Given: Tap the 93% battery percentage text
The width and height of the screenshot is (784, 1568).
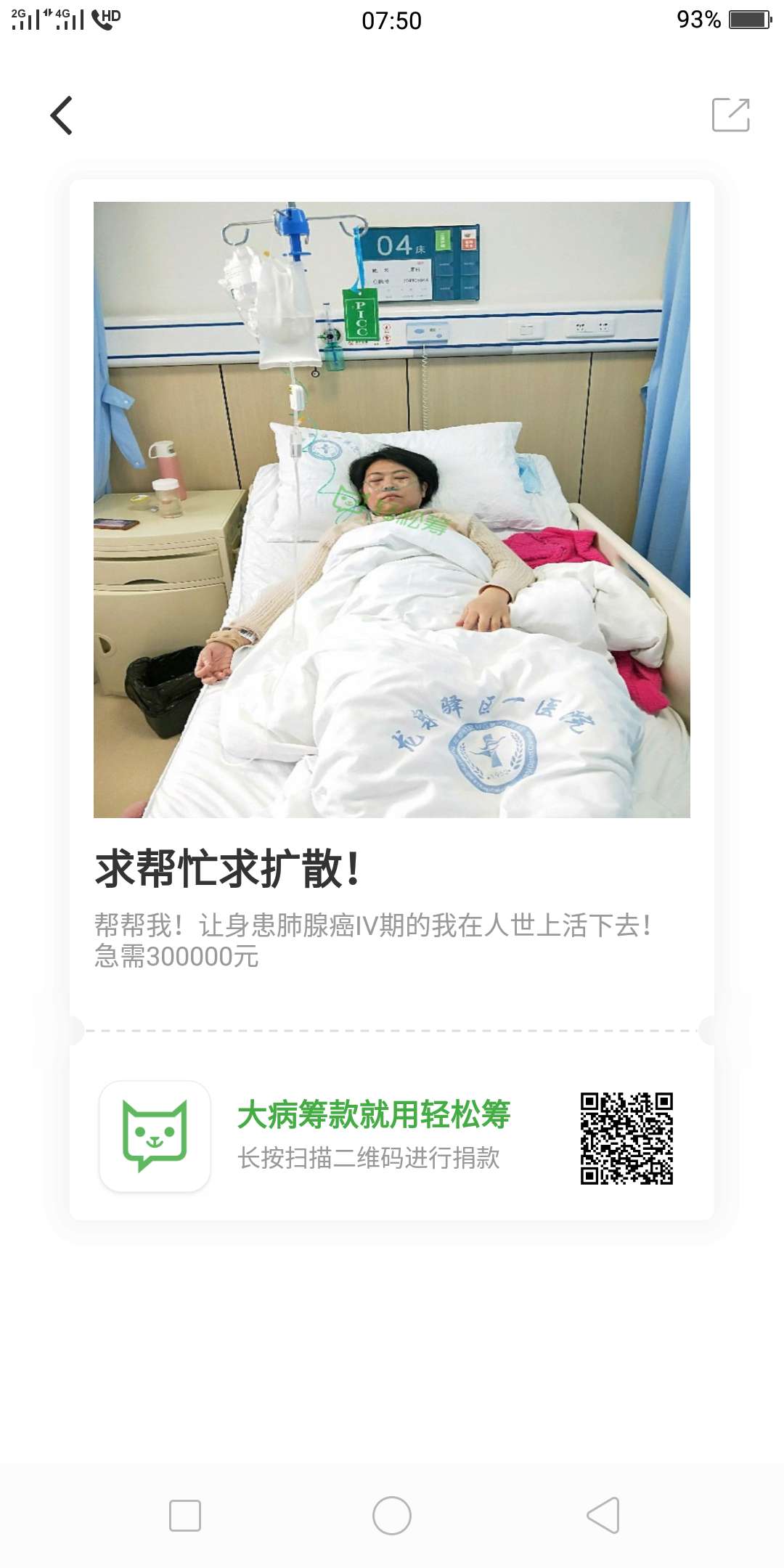Looking at the screenshot, I should (x=699, y=20).
